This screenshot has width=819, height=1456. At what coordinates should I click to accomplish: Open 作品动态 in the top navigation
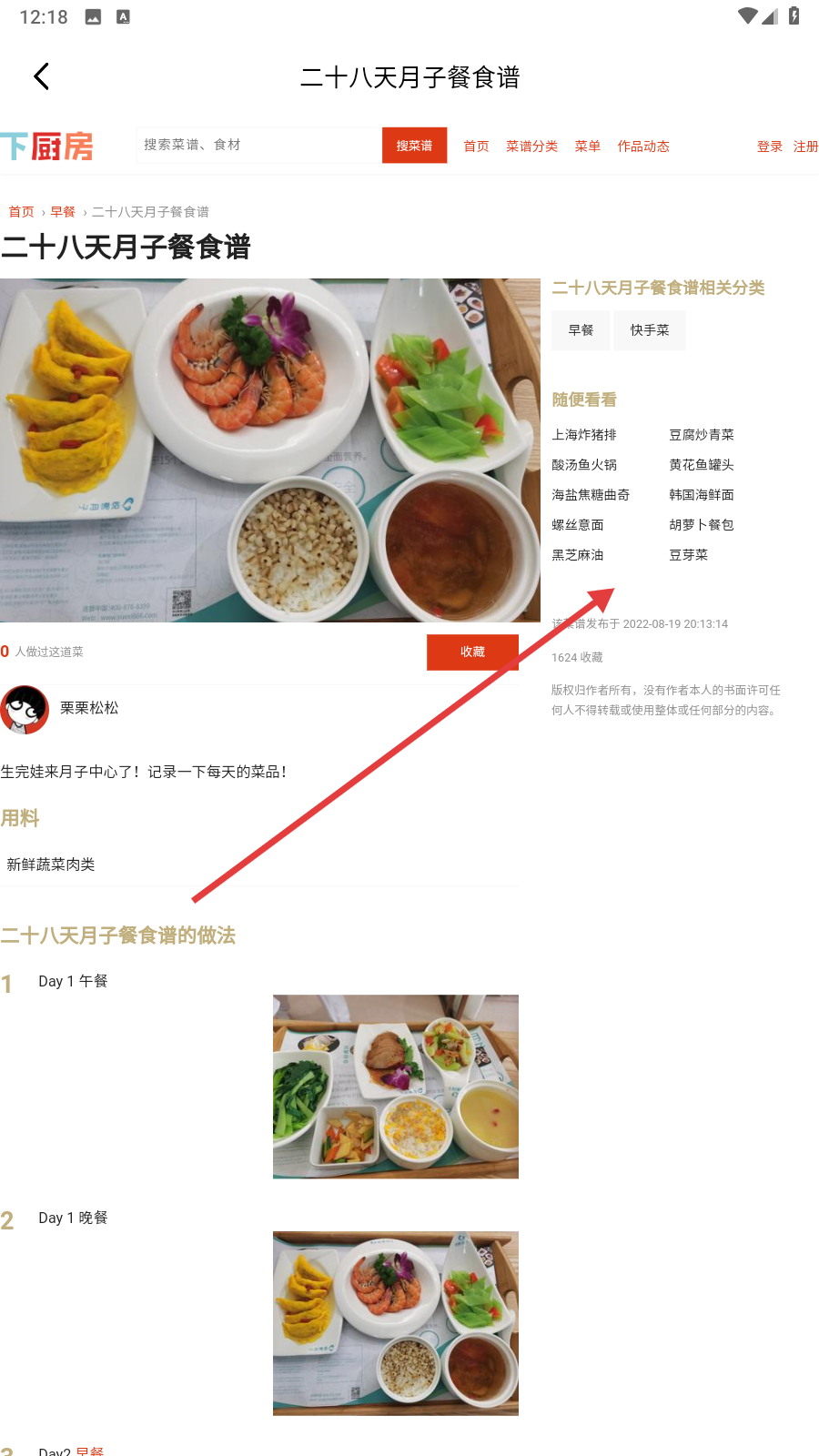click(643, 147)
